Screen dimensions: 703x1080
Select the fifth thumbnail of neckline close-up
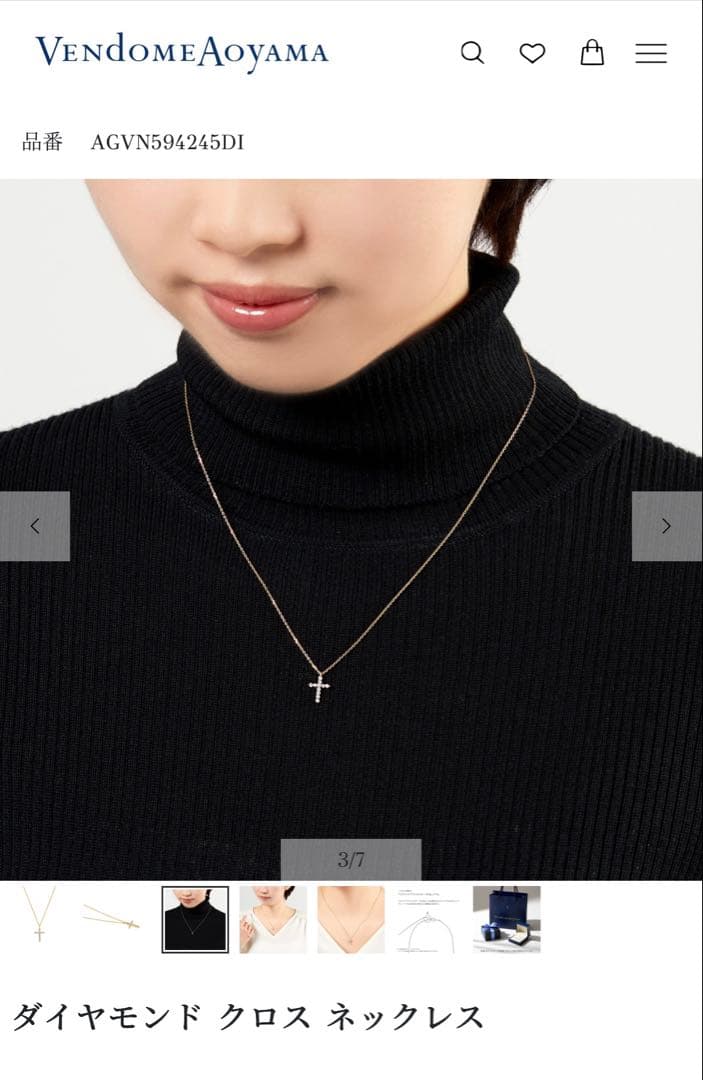351,918
